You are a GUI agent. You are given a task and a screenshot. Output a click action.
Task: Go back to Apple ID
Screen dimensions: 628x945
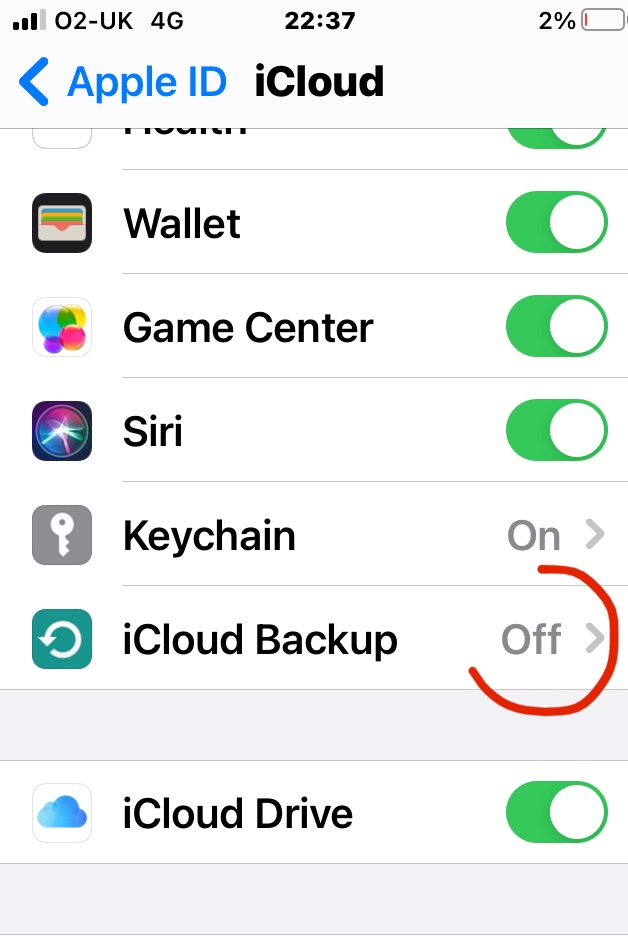122,82
